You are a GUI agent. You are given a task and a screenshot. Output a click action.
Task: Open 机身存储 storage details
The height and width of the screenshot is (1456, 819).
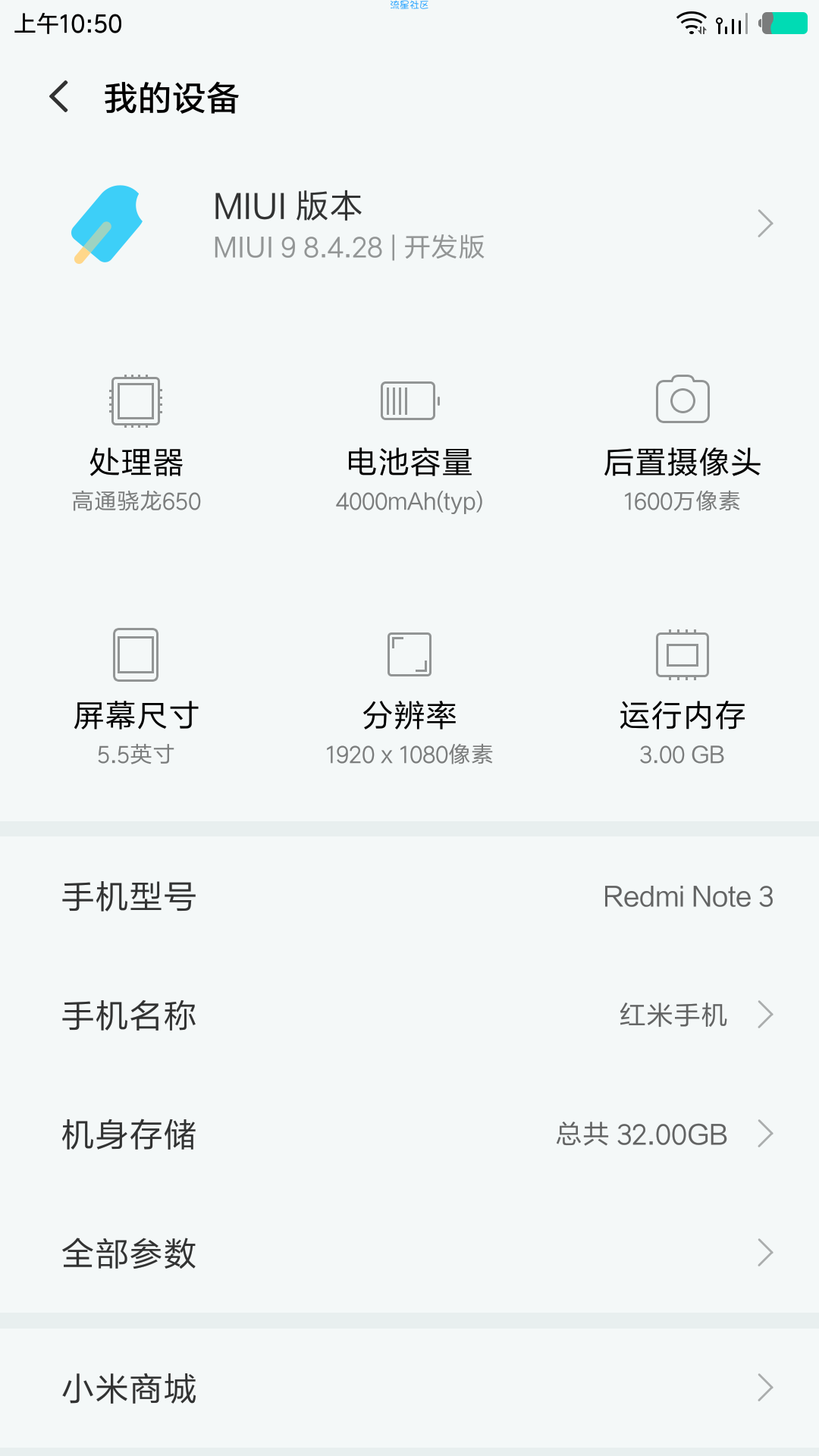point(409,1134)
